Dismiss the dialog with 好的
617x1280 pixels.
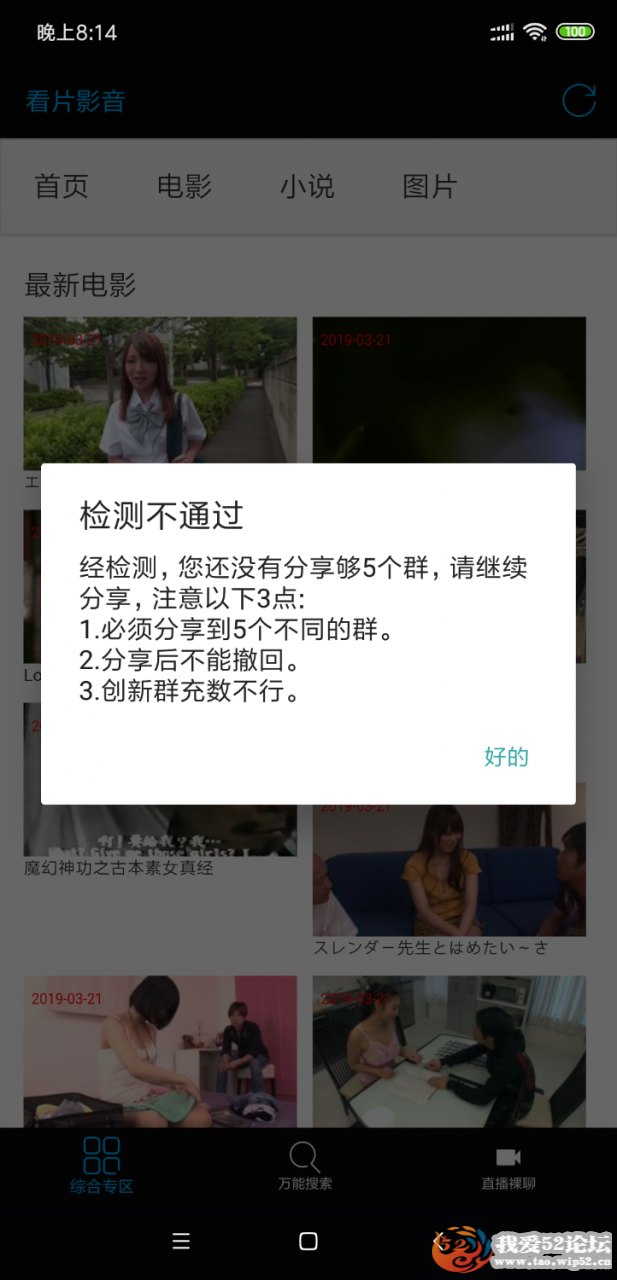click(506, 757)
